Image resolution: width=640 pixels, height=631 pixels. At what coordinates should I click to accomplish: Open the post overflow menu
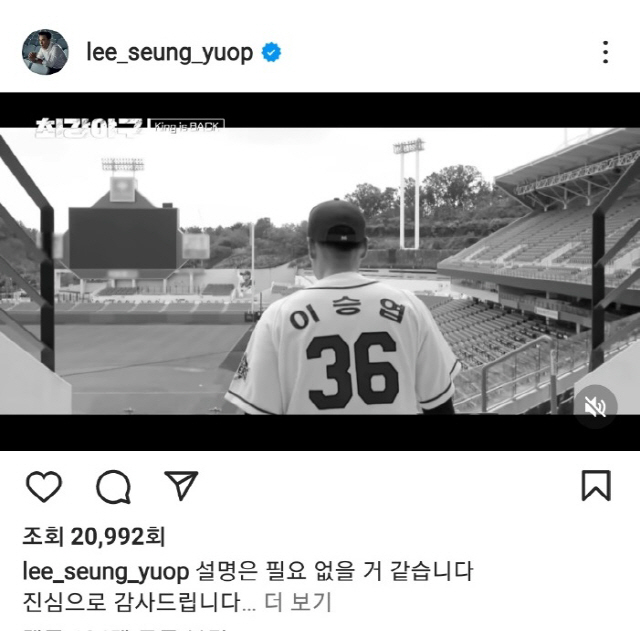coord(605,52)
